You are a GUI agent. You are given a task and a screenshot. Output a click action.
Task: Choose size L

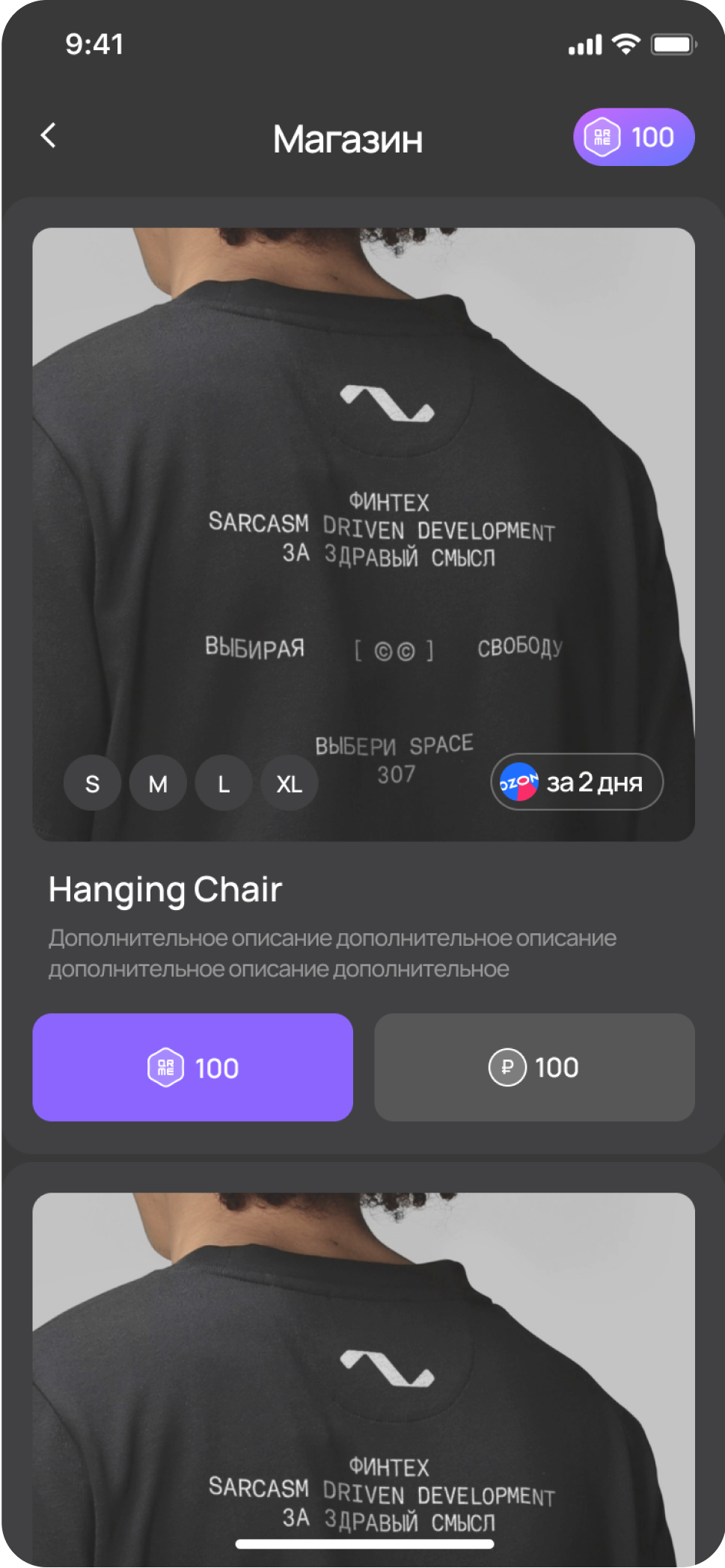tap(224, 784)
